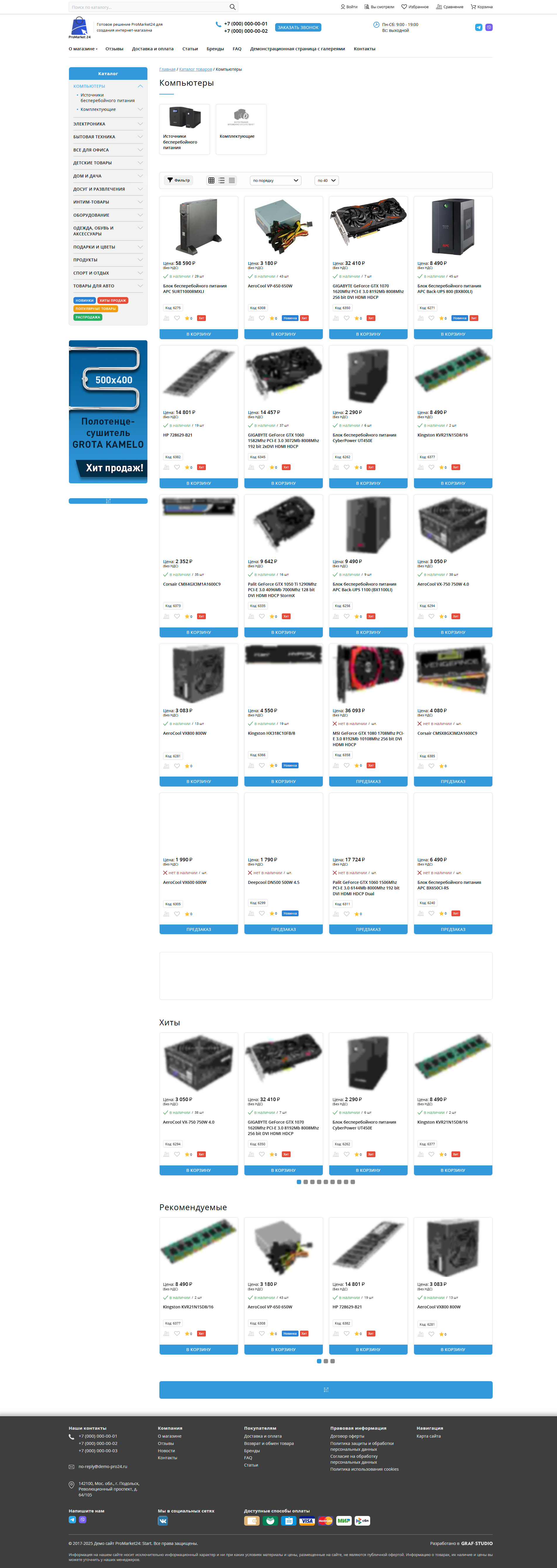Open the Карта сайта footer link
This screenshot has width=557, height=1568.
[429, 1436]
